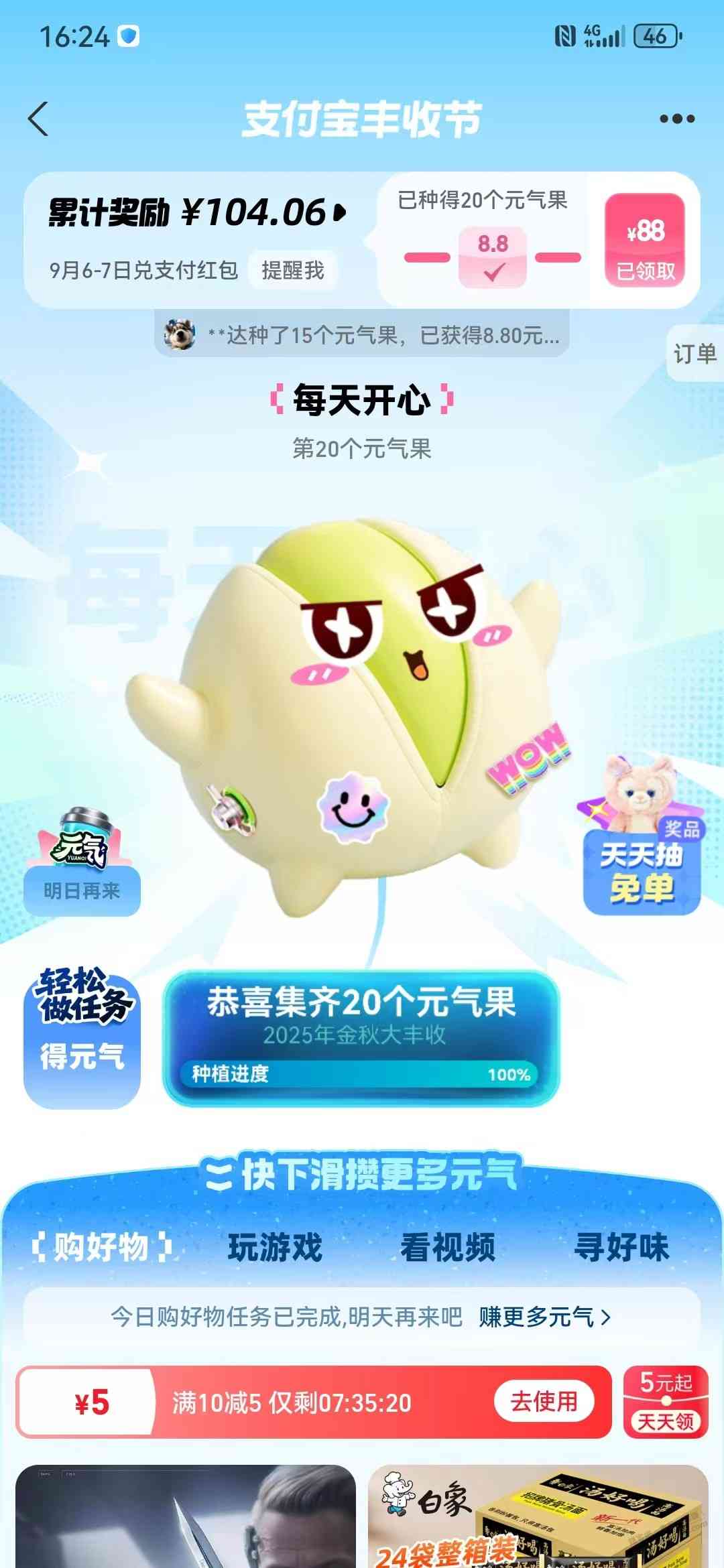Open the 订单 side tab

point(695,354)
